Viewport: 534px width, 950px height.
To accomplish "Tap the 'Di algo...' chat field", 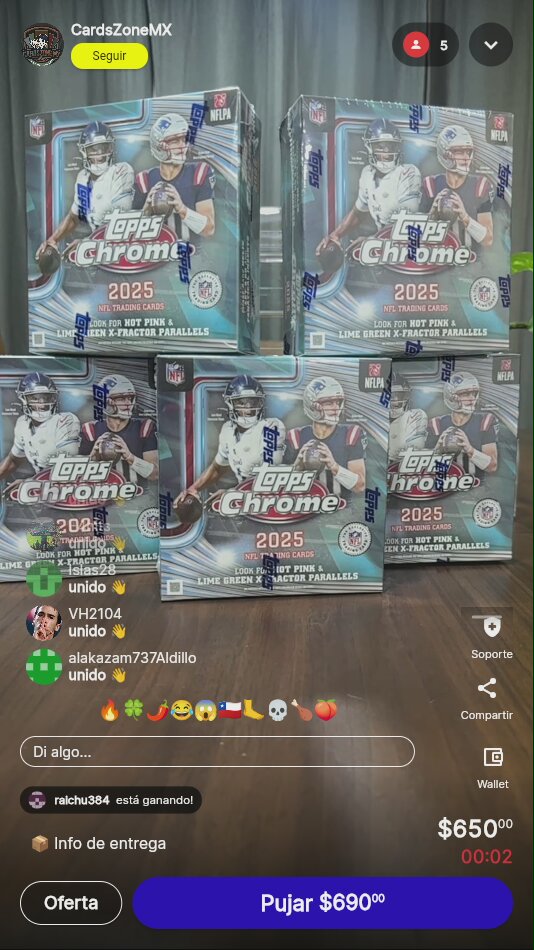I will point(217,752).
